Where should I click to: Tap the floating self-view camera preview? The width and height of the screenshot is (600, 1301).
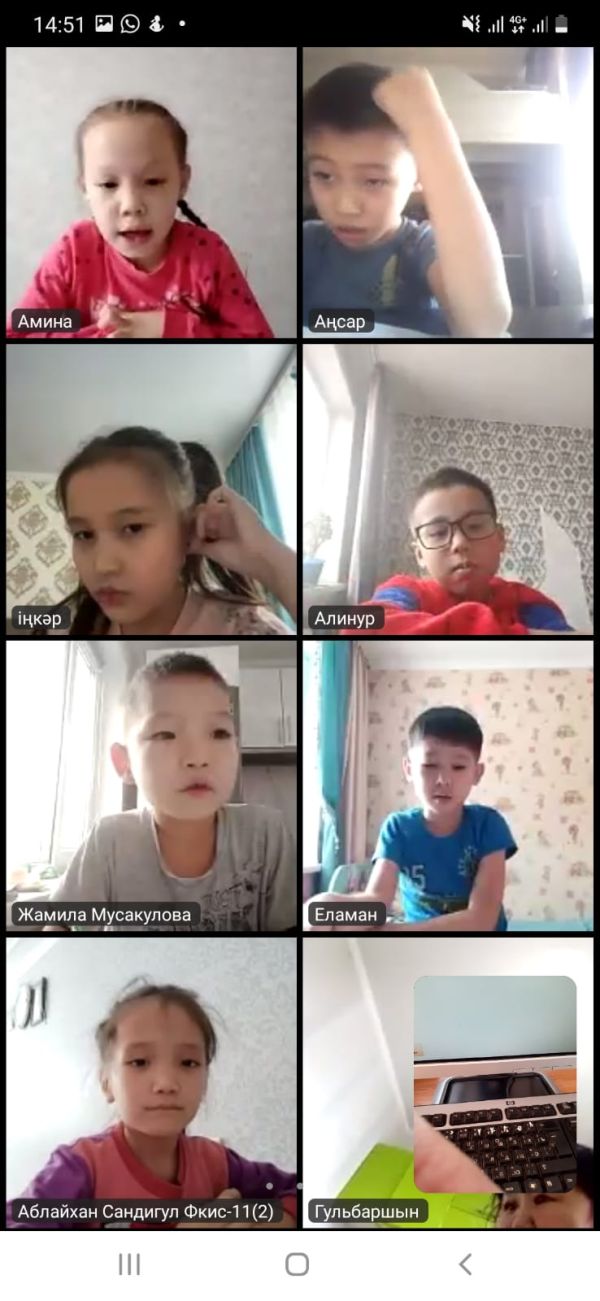(x=495, y=1085)
